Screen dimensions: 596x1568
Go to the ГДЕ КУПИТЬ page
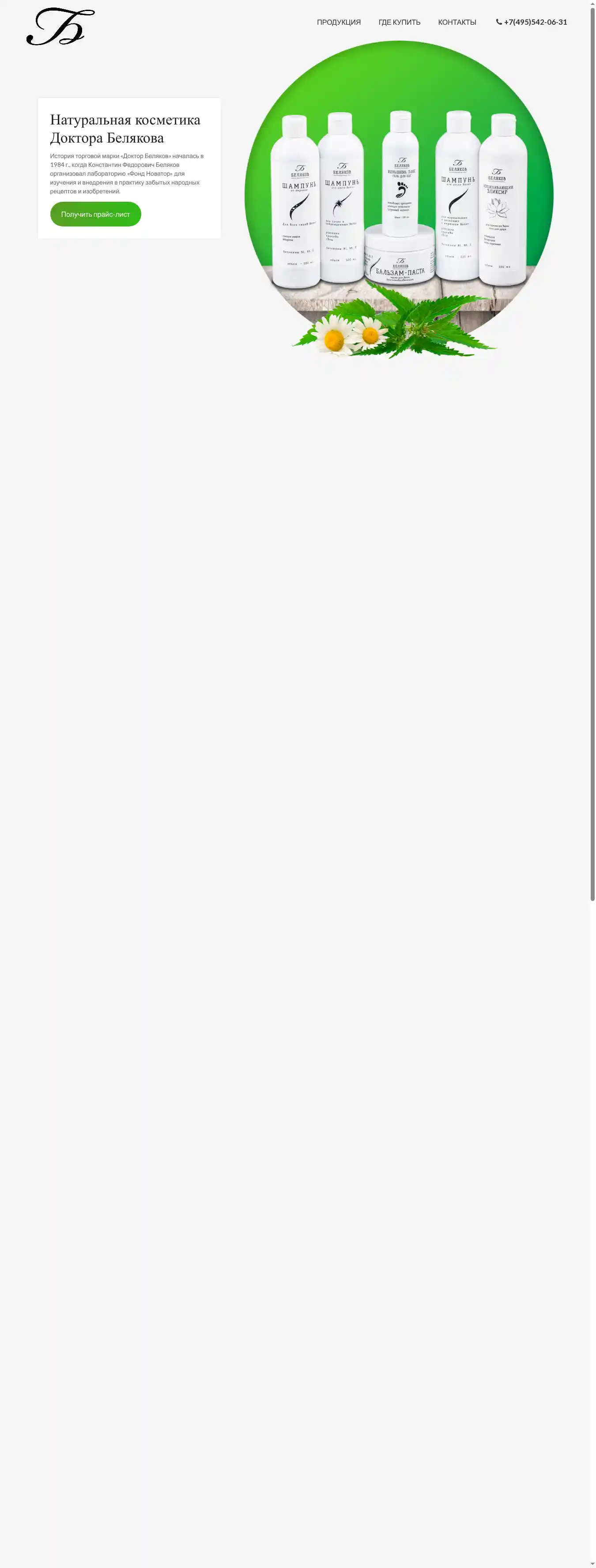point(399,23)
